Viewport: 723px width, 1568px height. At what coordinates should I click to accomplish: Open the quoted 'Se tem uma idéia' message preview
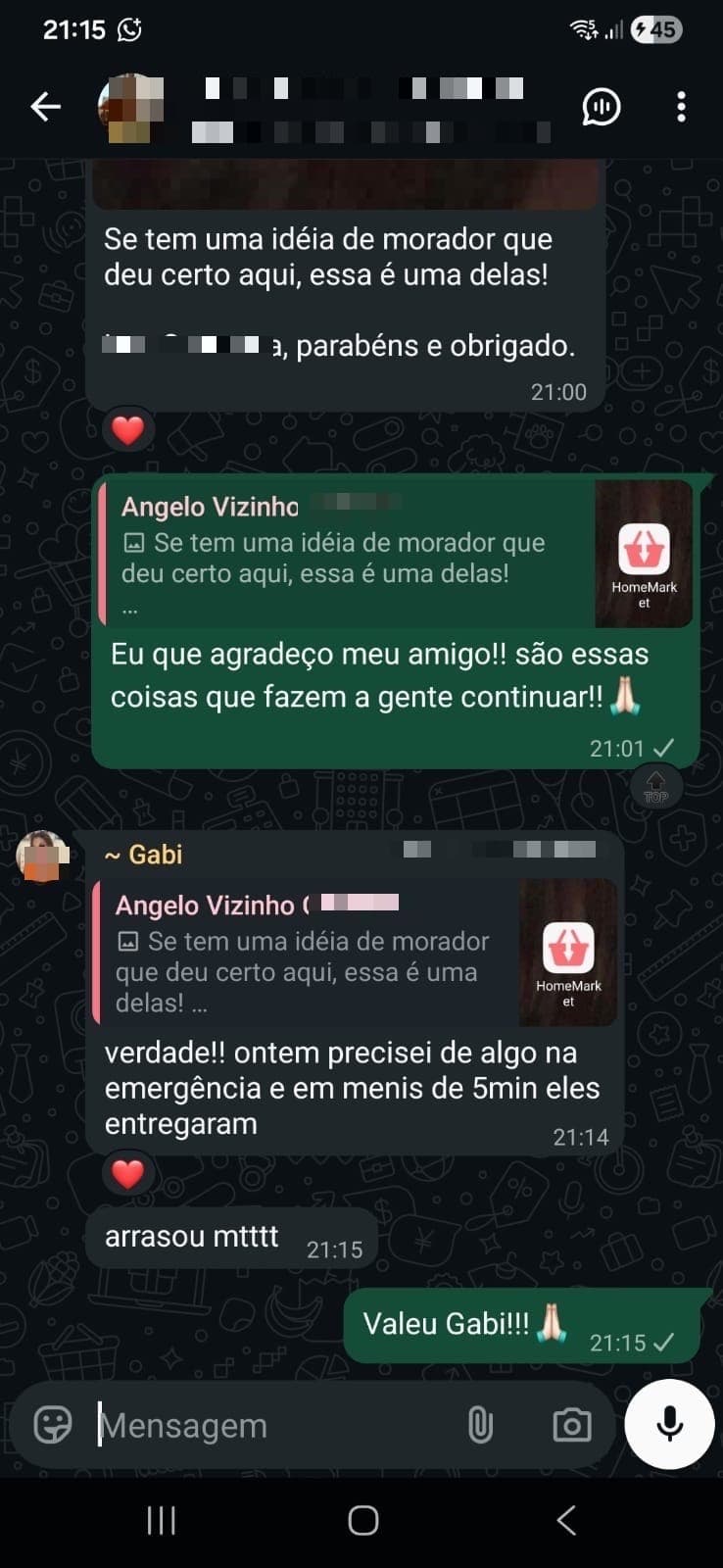tap(343, 556)
